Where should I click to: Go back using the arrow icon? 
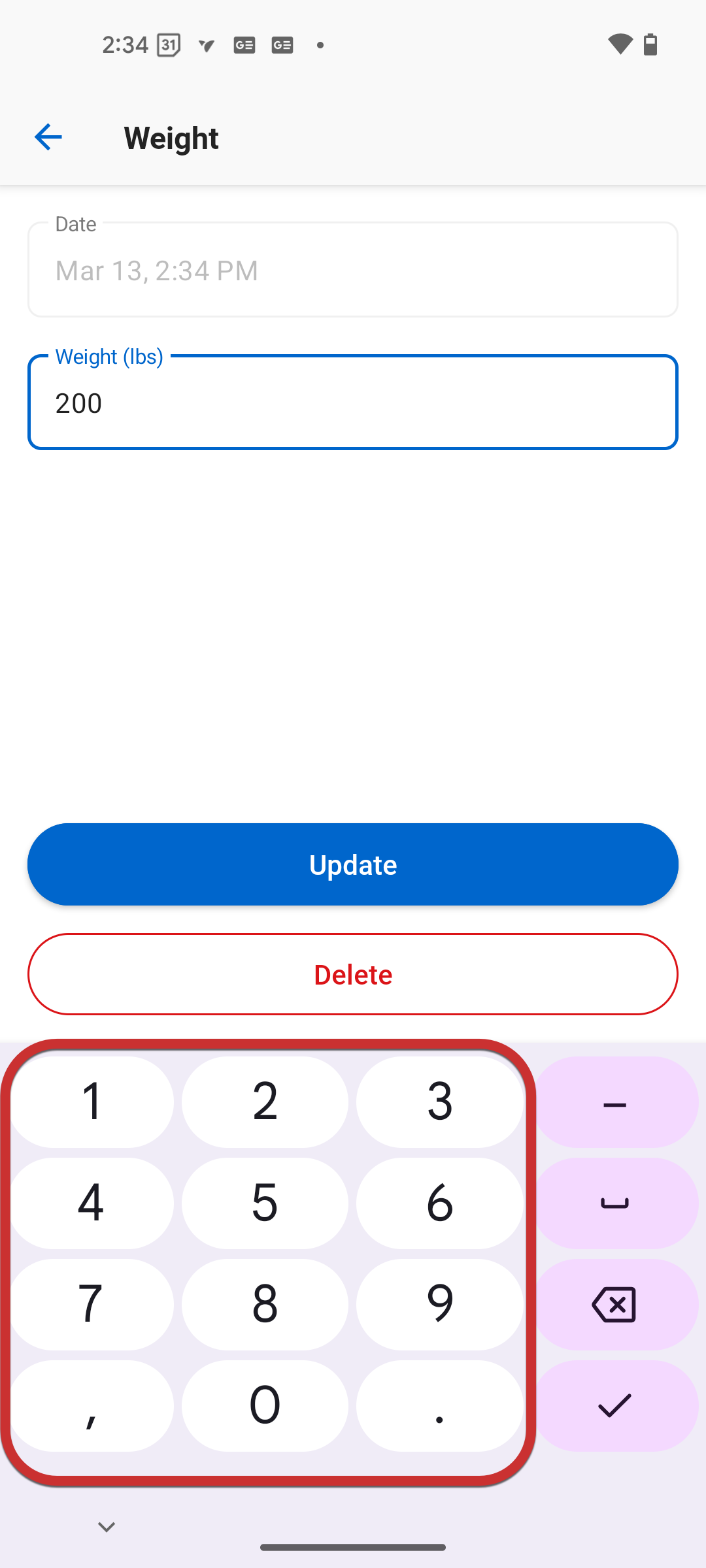coord(48,137)
